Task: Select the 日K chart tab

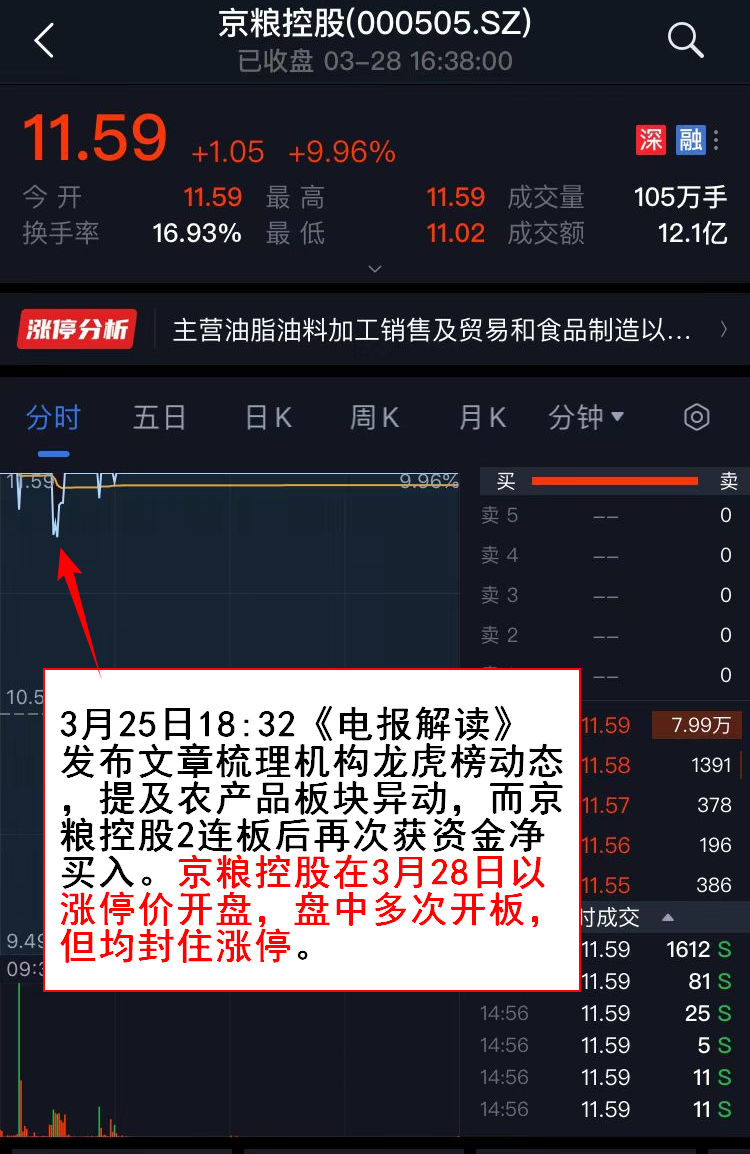Action: (268, 417)
